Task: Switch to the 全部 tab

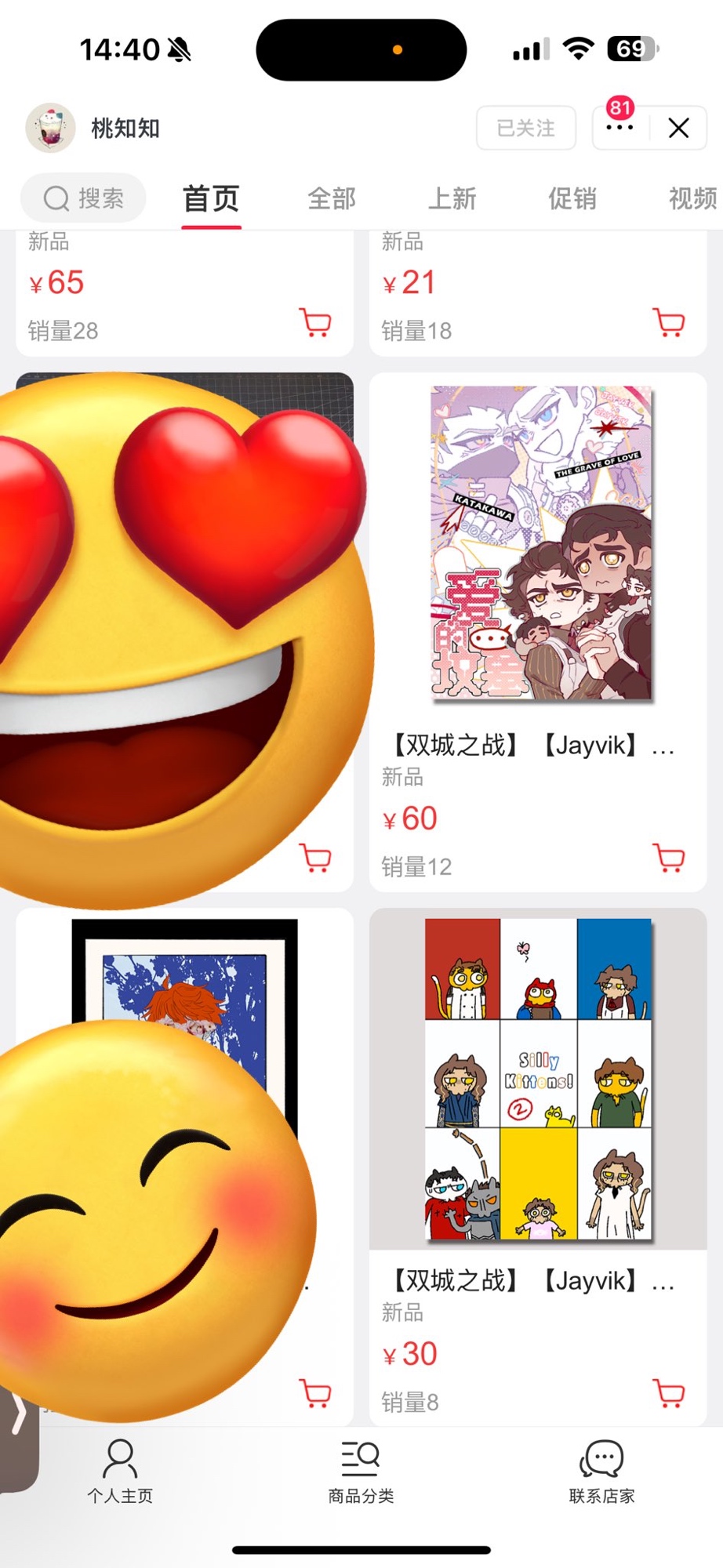Action: click(332, 199)
